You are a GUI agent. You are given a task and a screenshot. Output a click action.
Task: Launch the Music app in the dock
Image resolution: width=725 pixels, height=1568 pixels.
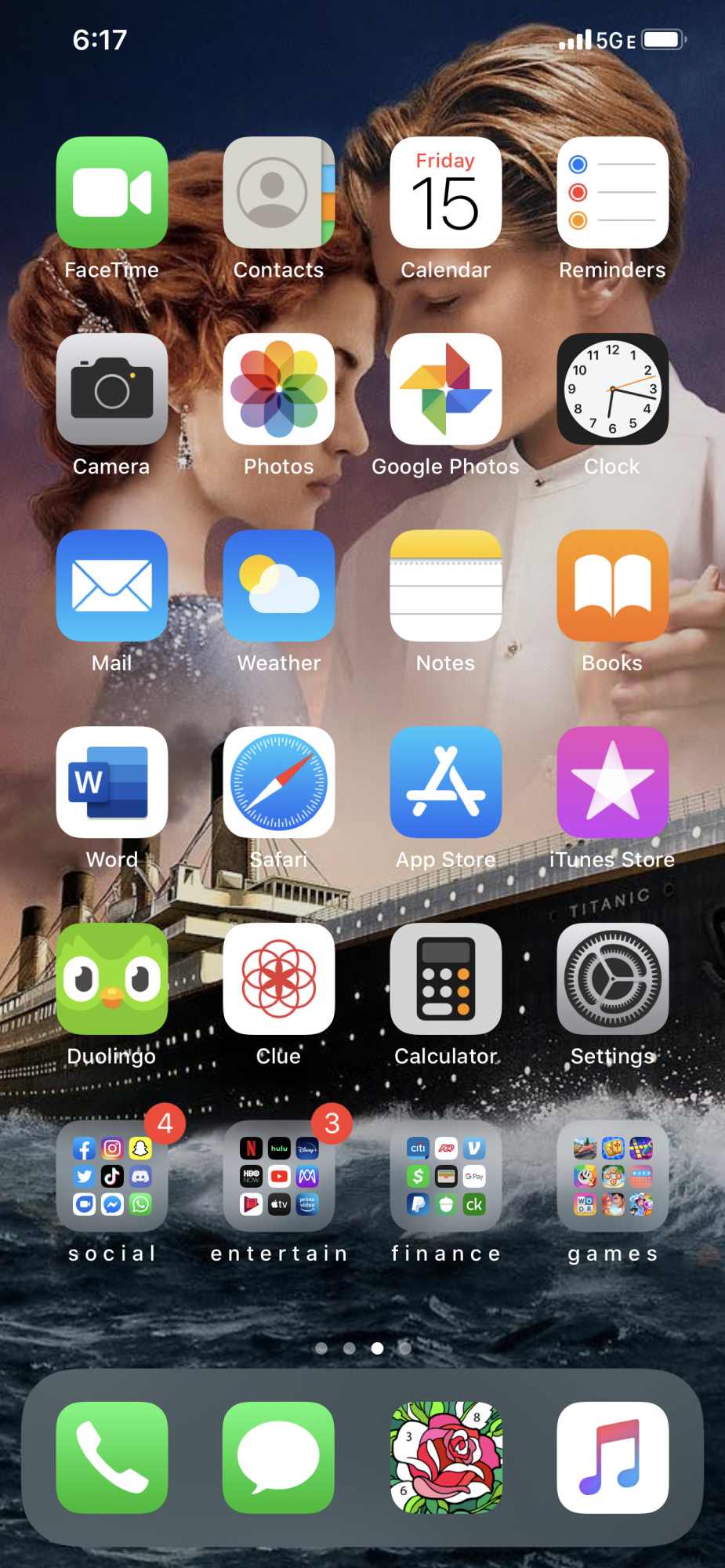[613, 1457]
